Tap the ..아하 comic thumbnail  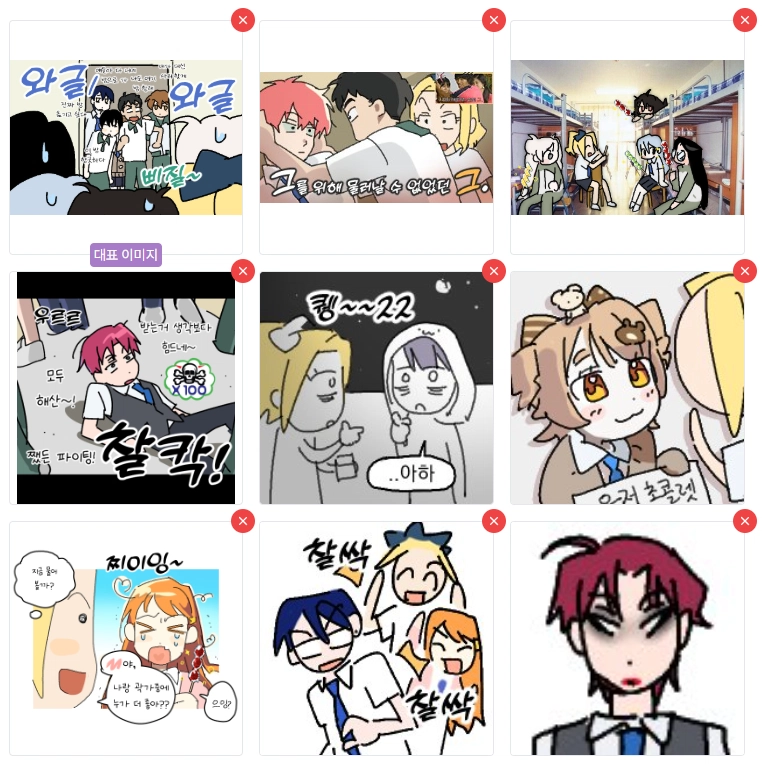[376, 388]
